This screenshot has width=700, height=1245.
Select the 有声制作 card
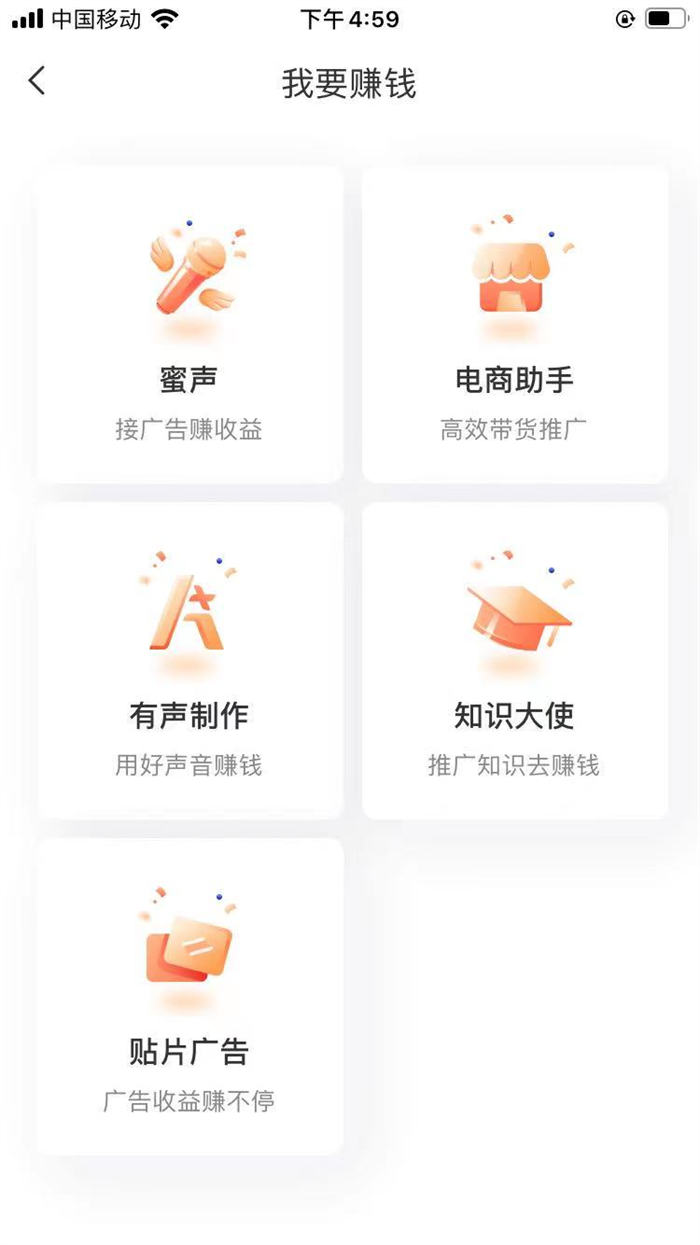tap(189, 660)
